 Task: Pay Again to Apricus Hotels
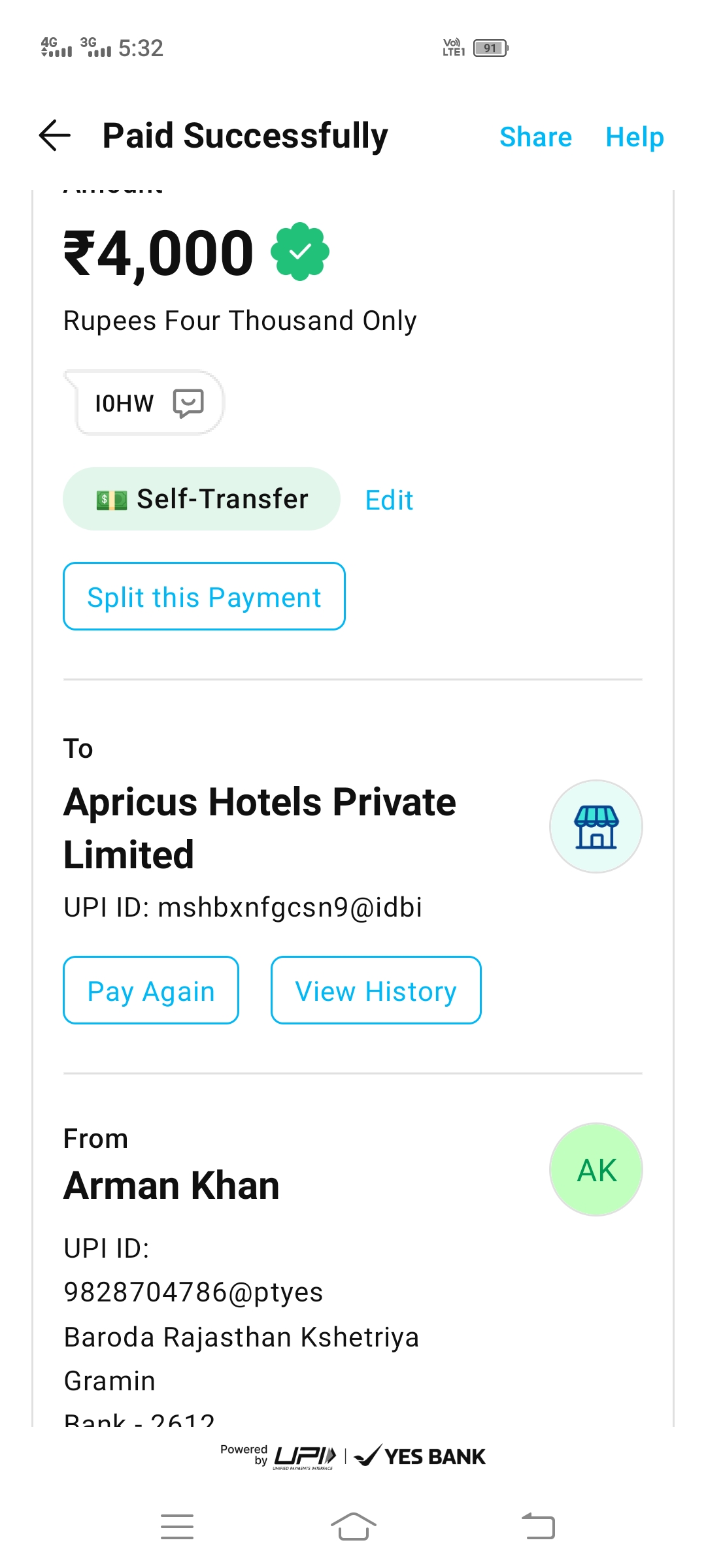151,990
